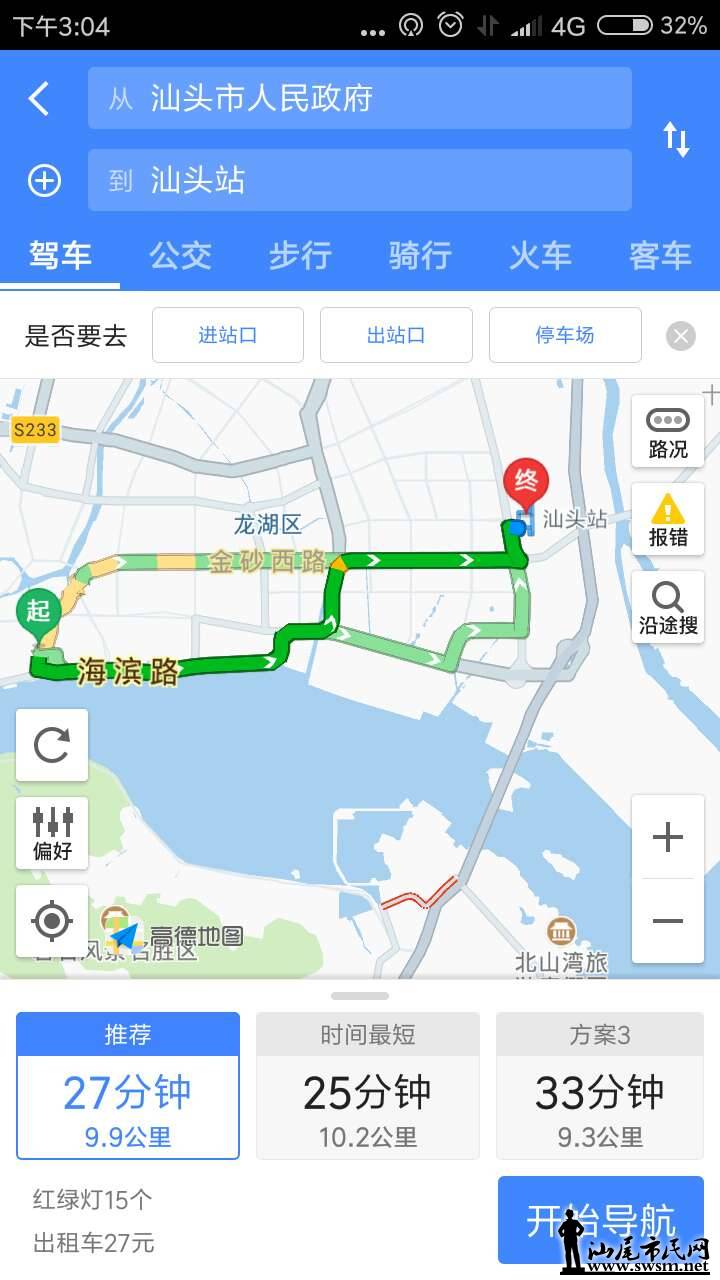Switch to the 客车 tab

coord(660,256)
